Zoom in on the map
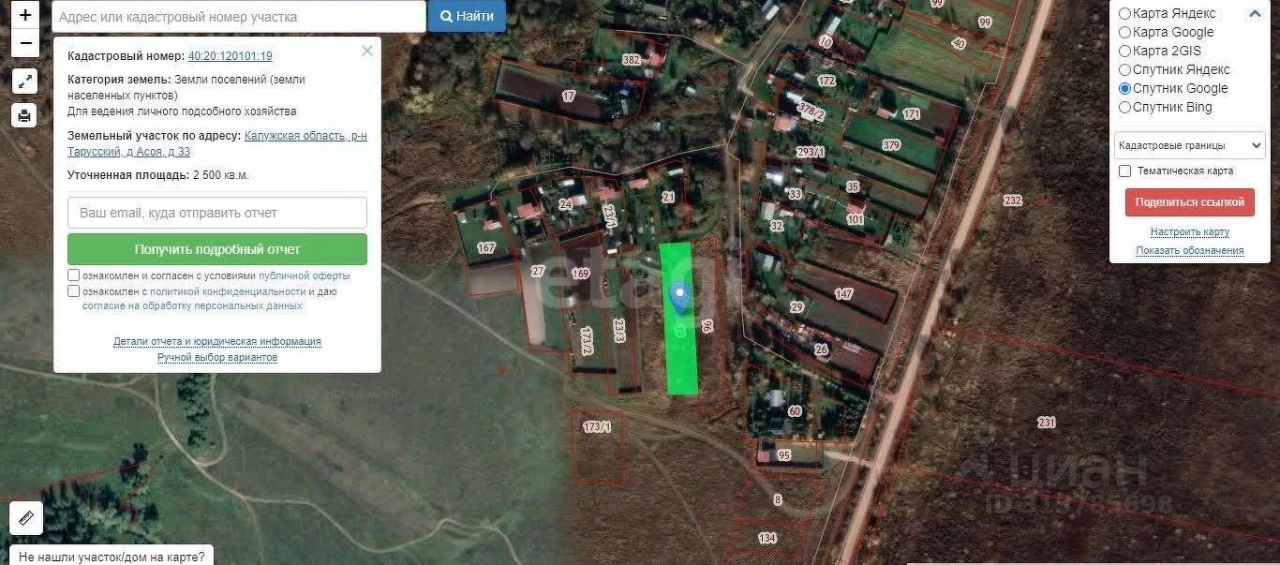Image resolution: width=1280 pixels, height=565 pixels. (x=25, y=16)
